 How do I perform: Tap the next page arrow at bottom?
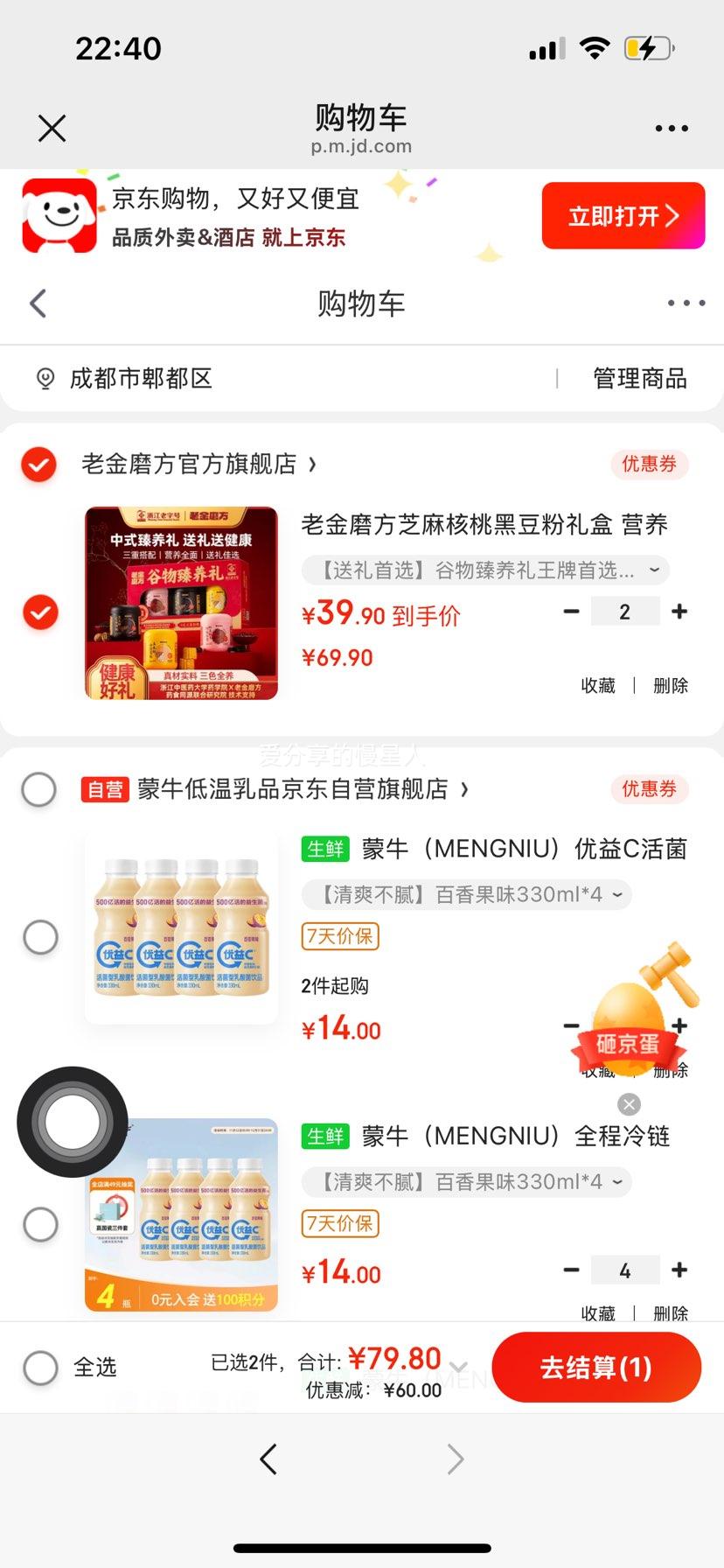(454, 1459)
